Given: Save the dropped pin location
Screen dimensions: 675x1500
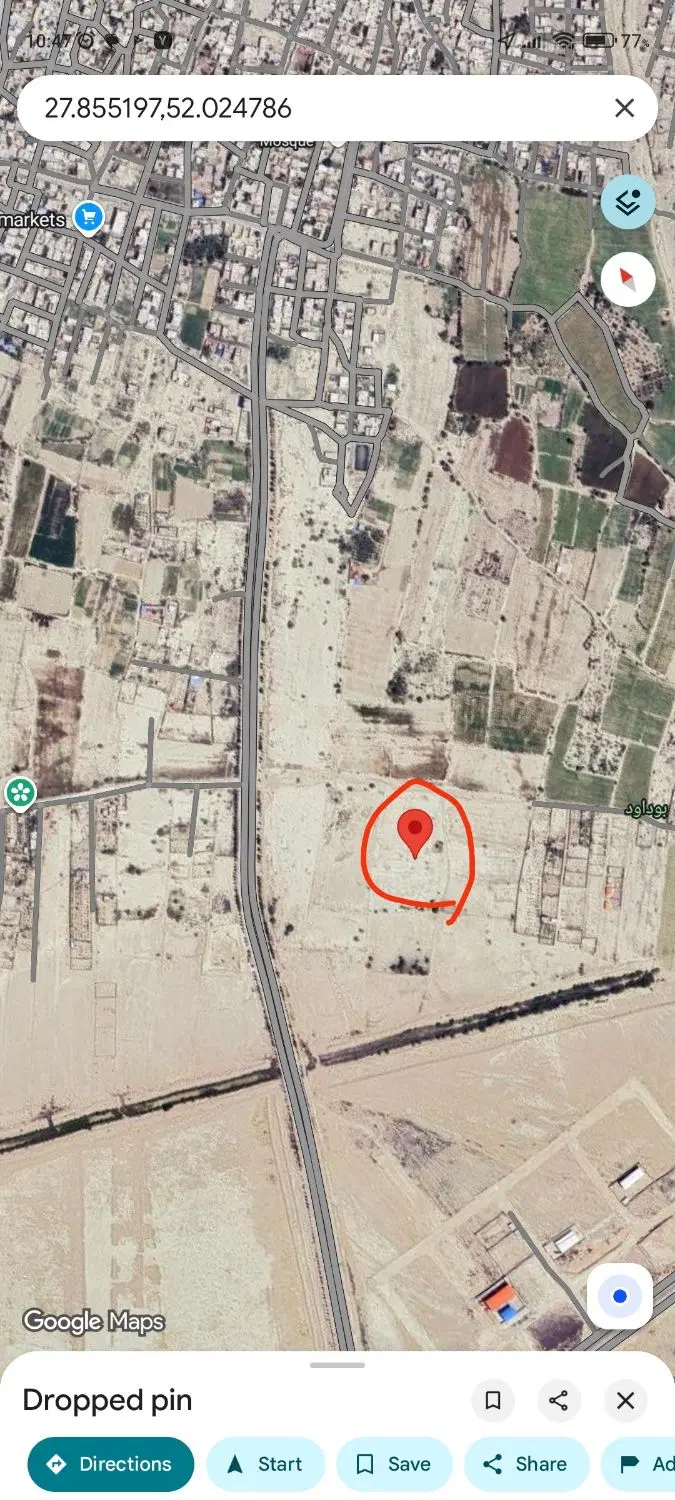Looking at the screenshot, I should pyautogui.click(x=394, y=1464).
